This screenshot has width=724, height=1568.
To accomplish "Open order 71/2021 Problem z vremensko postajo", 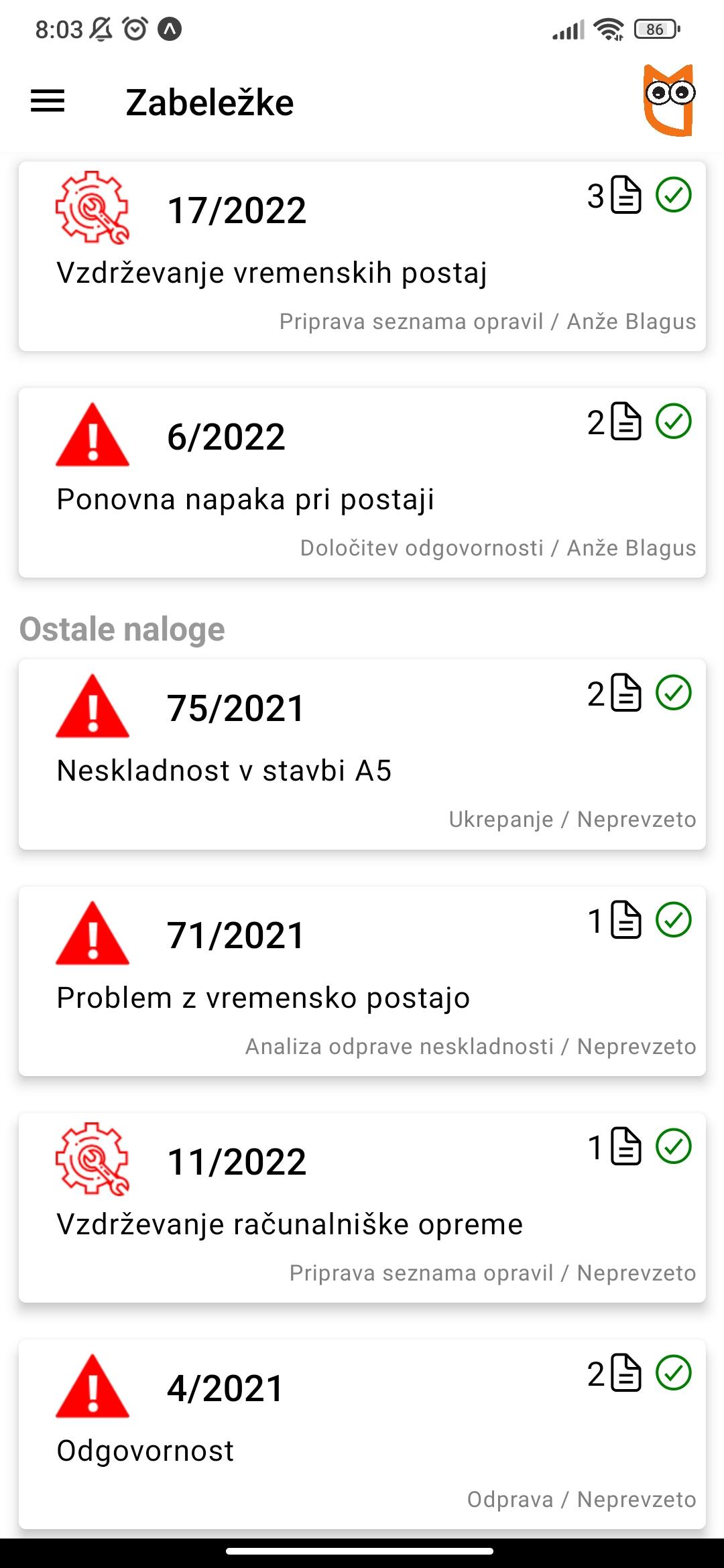I will coord(362,981).
